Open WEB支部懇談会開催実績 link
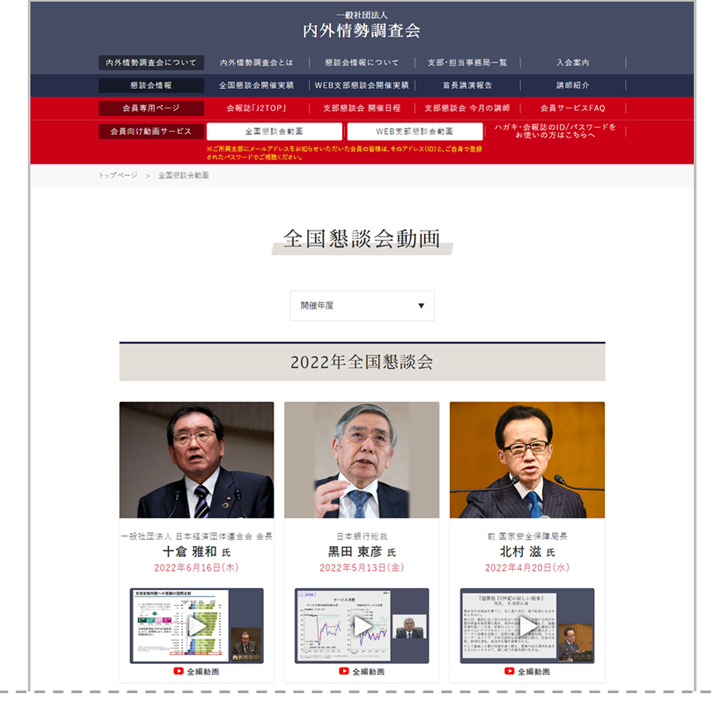 pyautogui.click(x=361, y=85)
